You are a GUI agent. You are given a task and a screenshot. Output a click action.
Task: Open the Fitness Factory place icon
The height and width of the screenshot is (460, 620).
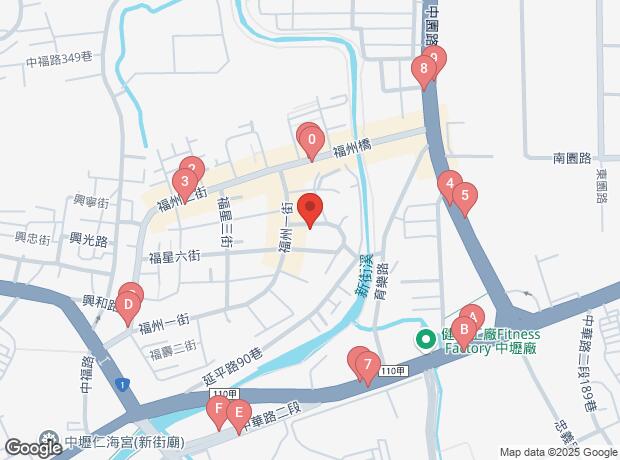[424, 339]
